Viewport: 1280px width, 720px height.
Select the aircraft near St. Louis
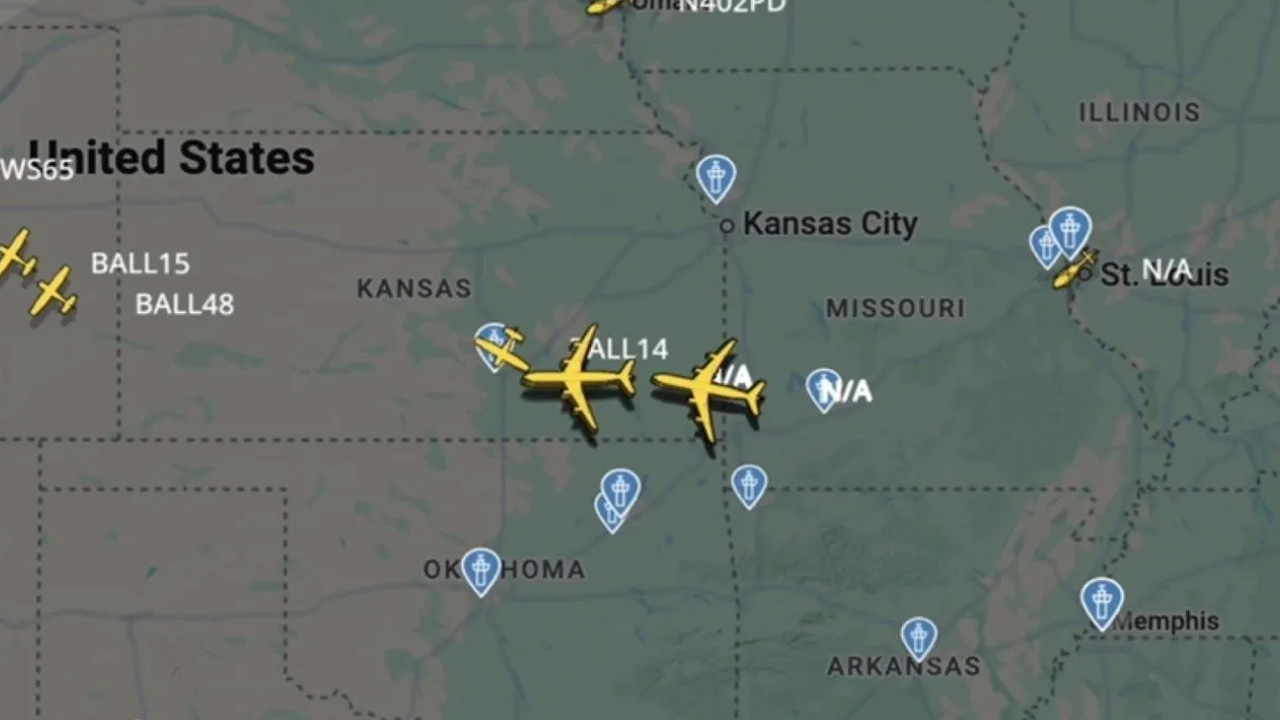1075,270
